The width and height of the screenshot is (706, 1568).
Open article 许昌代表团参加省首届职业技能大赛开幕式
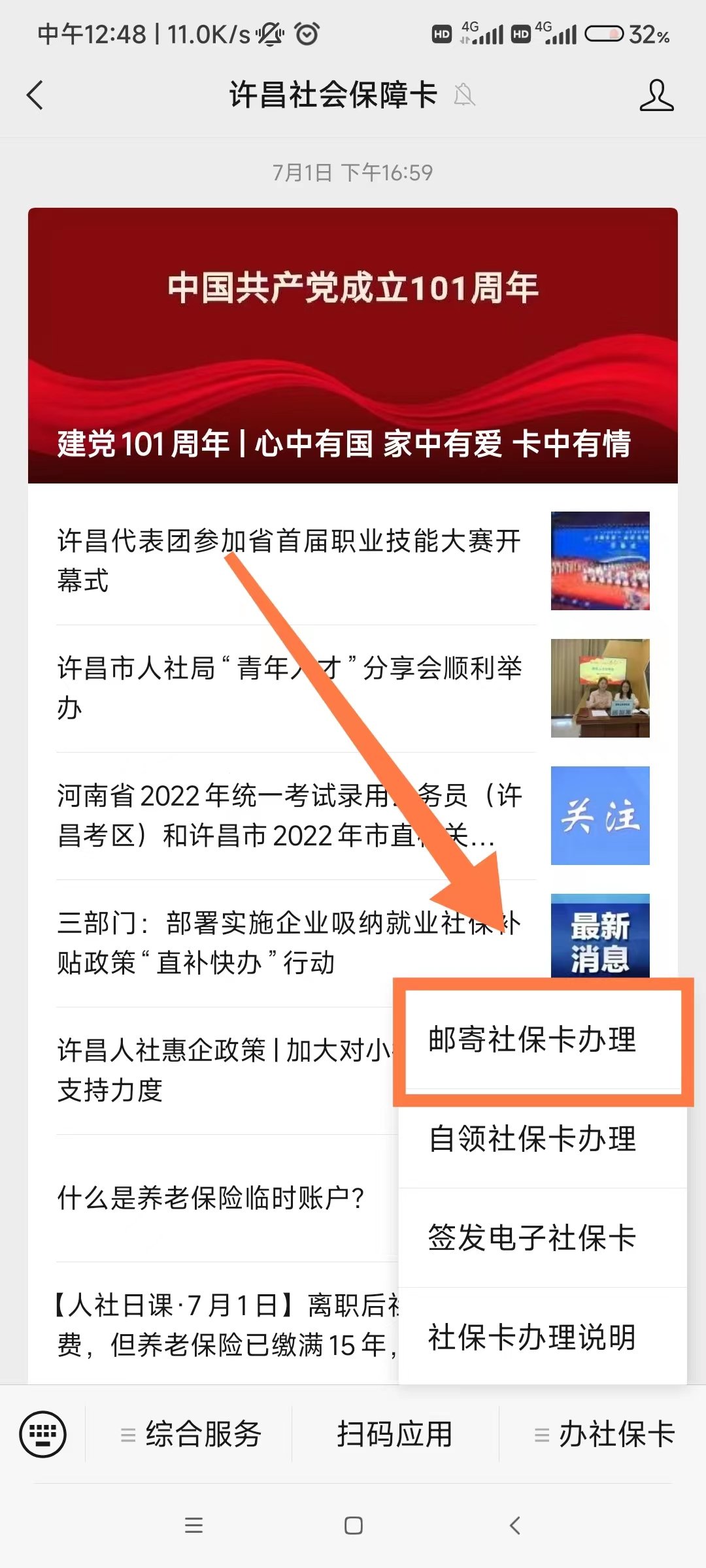(289, 560)
